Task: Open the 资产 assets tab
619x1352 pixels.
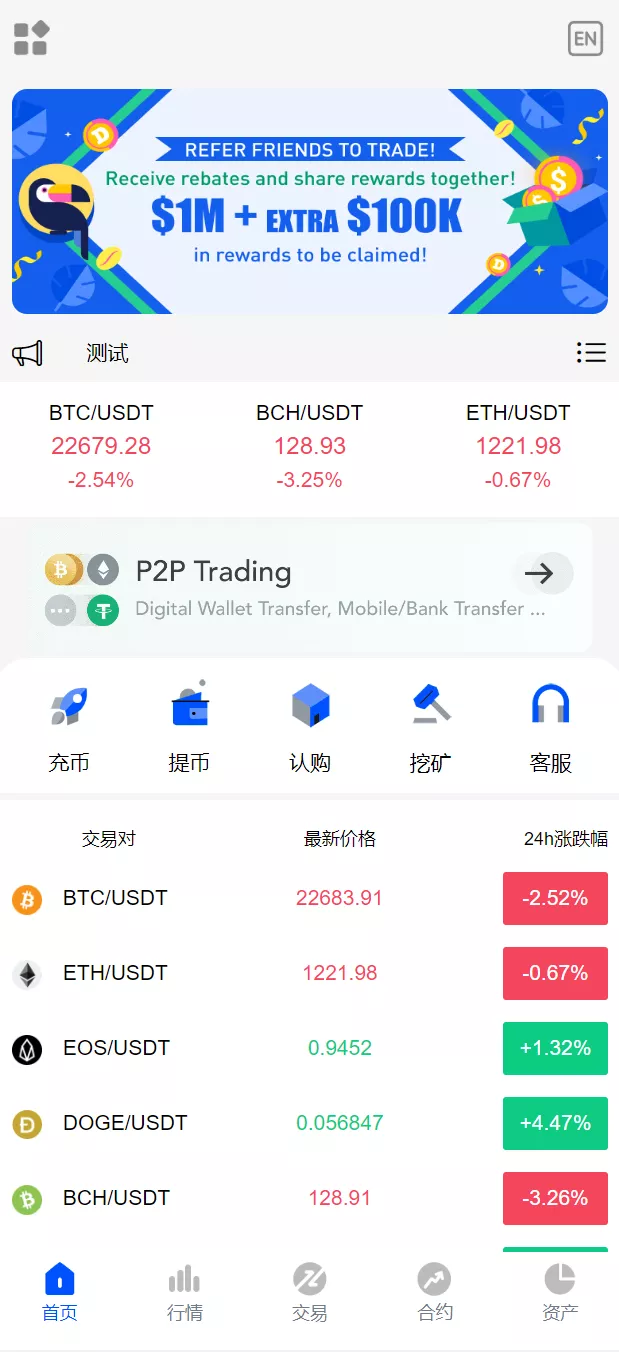Action: click(559, 1292)
